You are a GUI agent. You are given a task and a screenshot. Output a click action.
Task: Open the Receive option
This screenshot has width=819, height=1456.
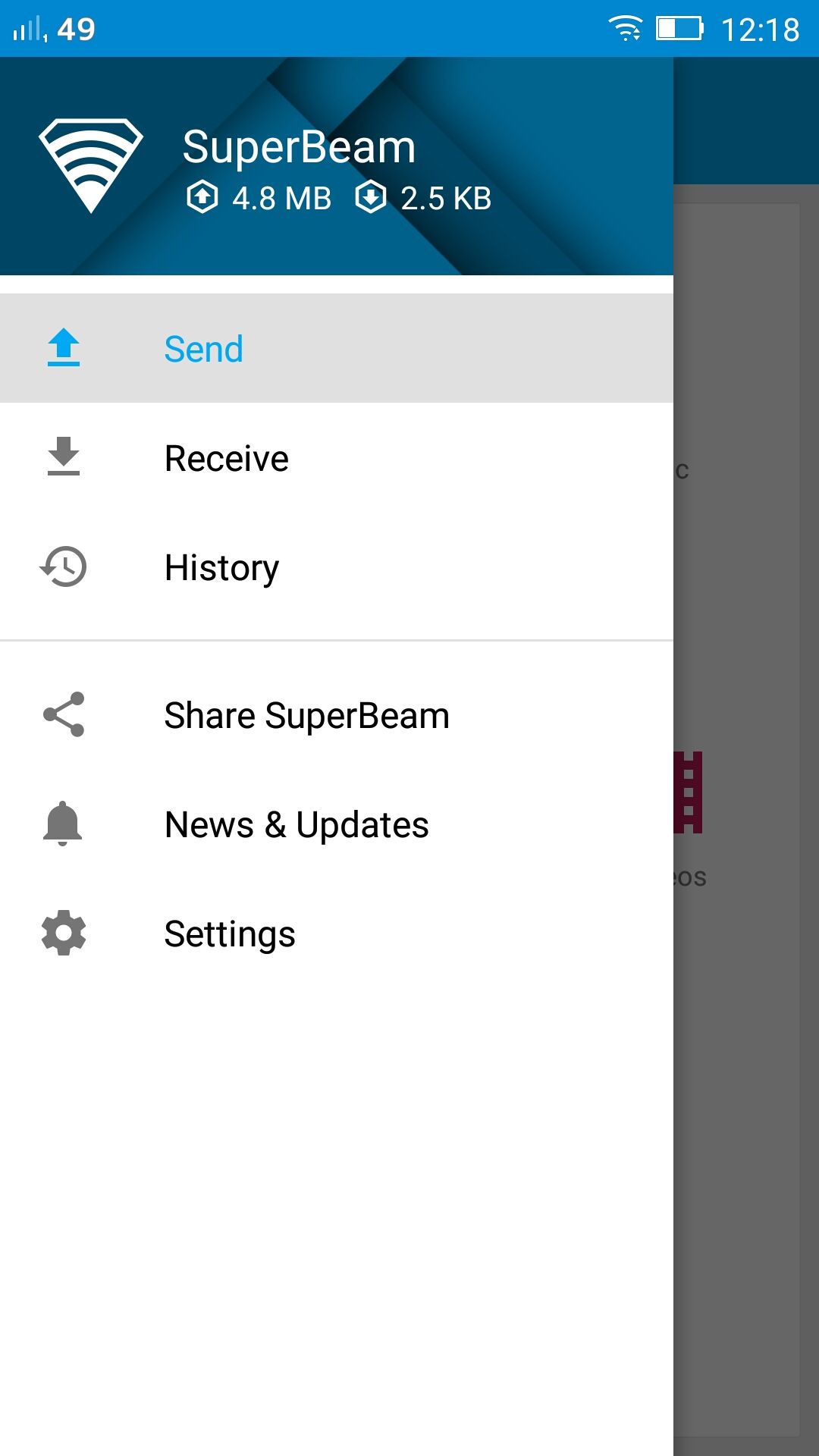click(337, 457)
